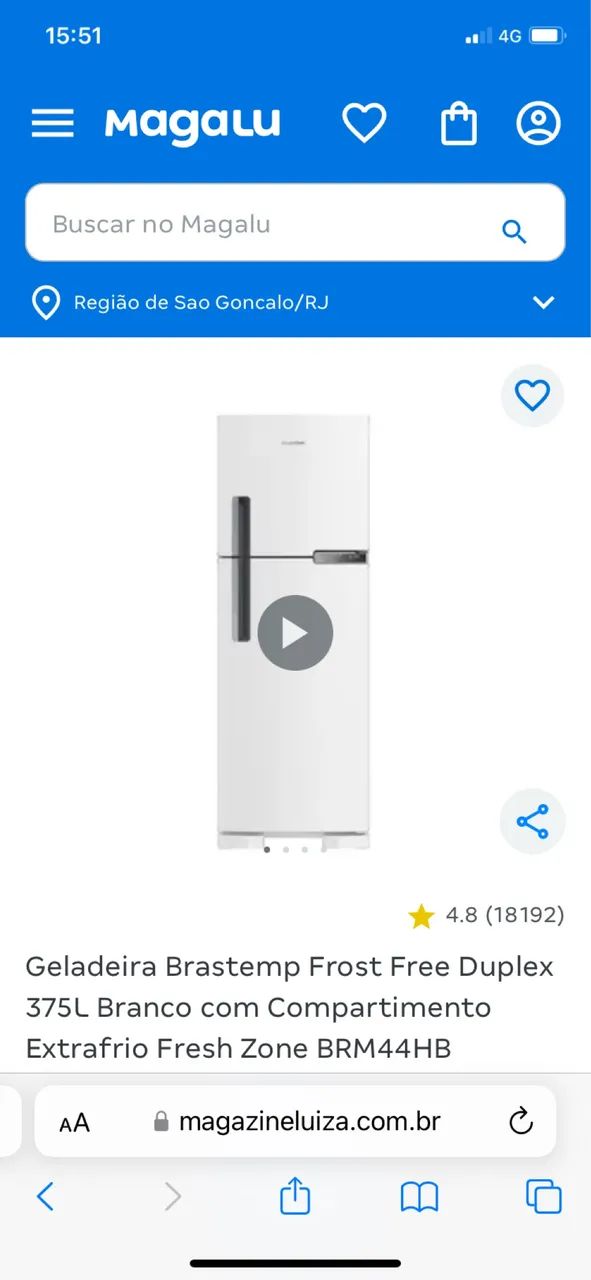Open the shopping bag
The width and height of the screenshot is (591, 1280).
(x=459, y=123)
